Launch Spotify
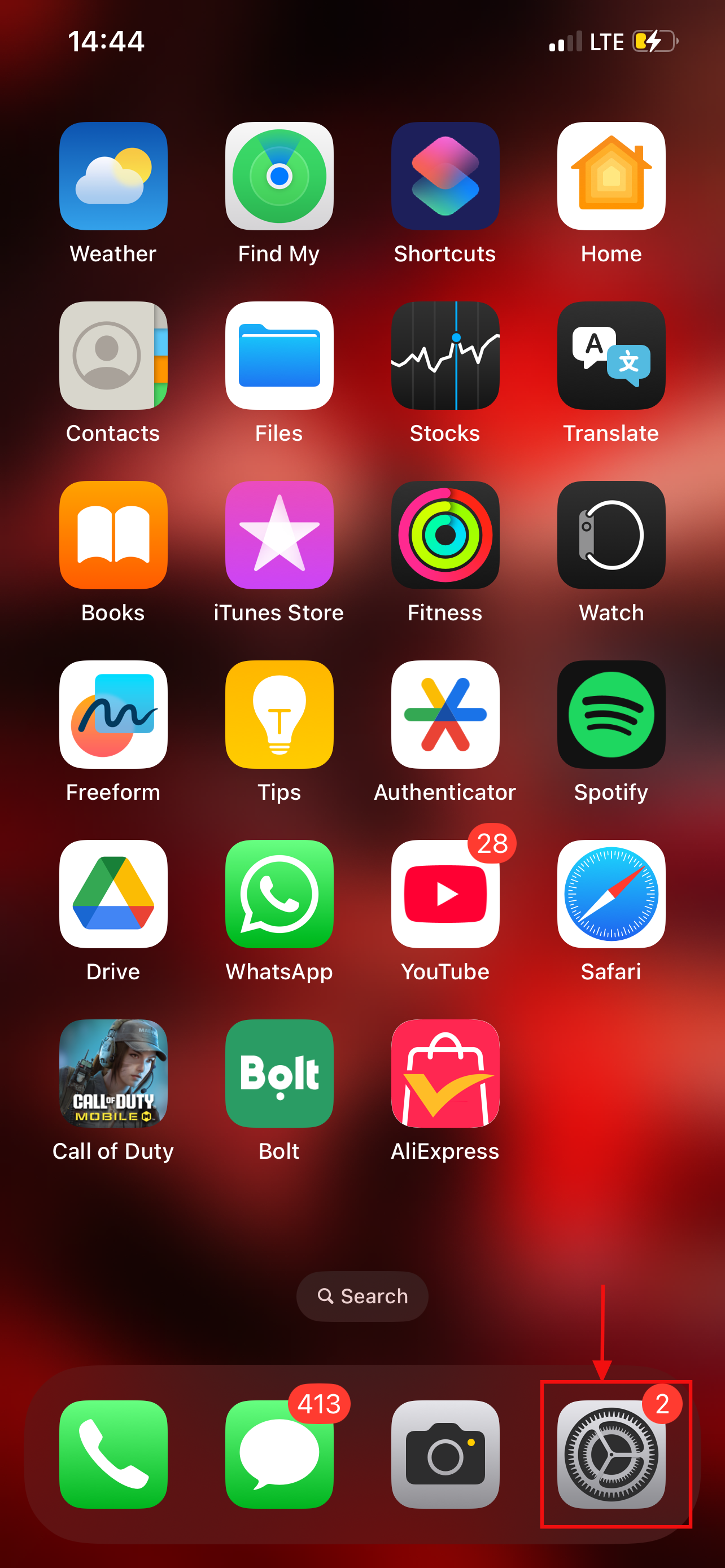The width and height of the screenshot is (725, 1568). (610, 715)
